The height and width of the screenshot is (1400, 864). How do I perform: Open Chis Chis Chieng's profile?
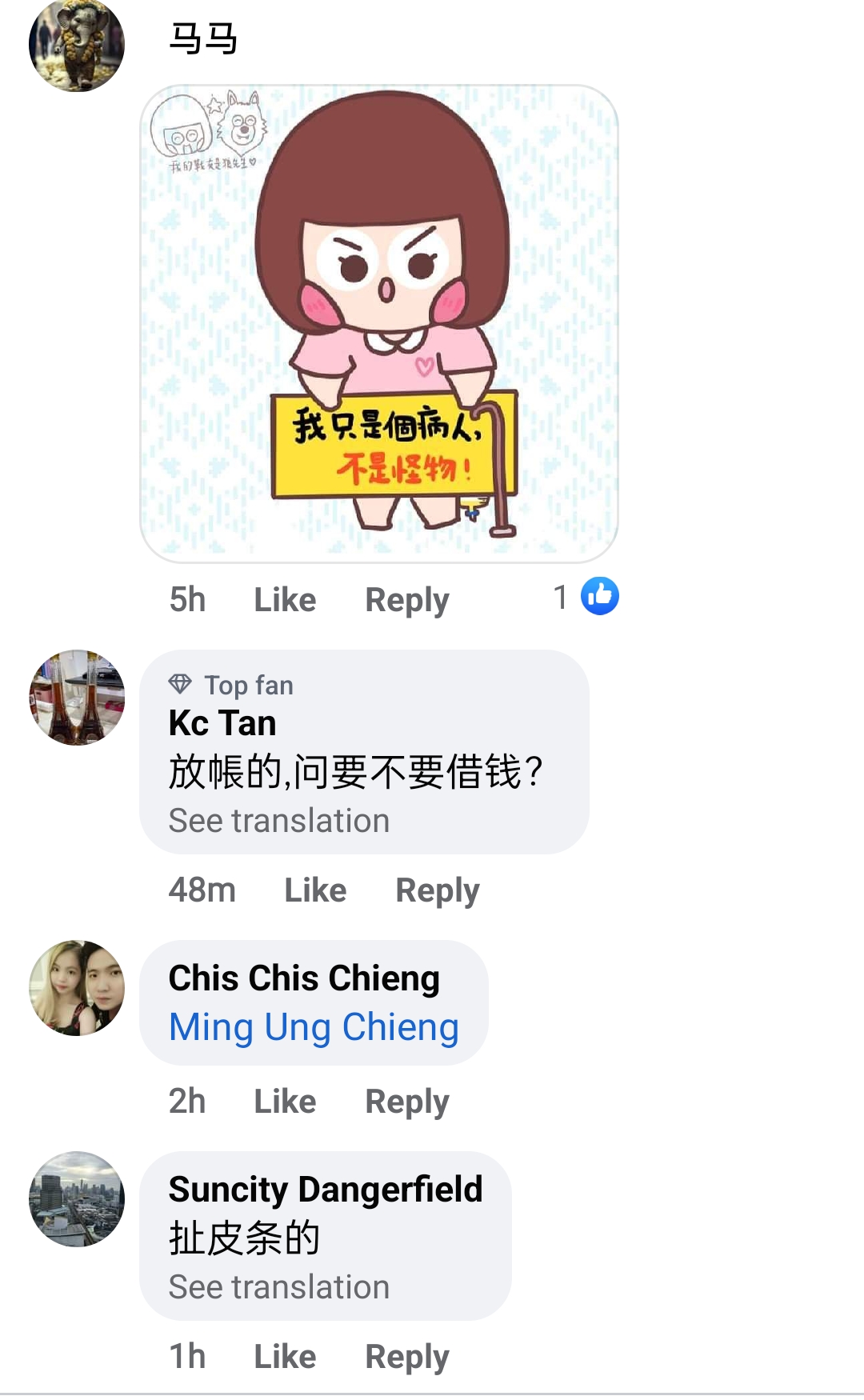304,978
